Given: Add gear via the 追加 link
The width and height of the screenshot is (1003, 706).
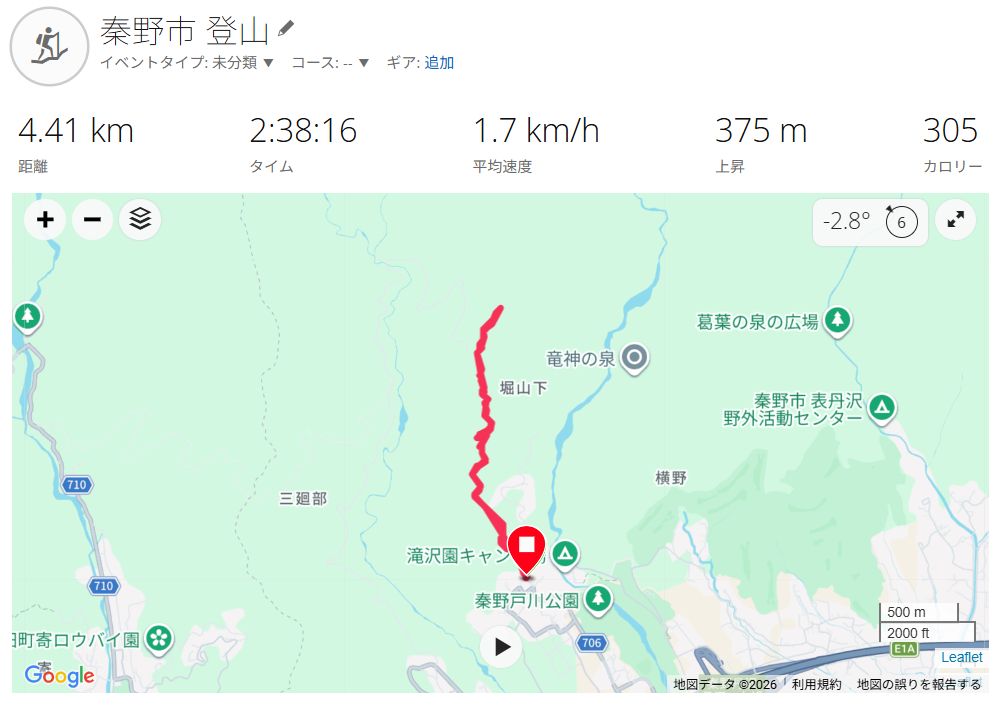Looking at the screenshot, I should [x=439, y=63].
